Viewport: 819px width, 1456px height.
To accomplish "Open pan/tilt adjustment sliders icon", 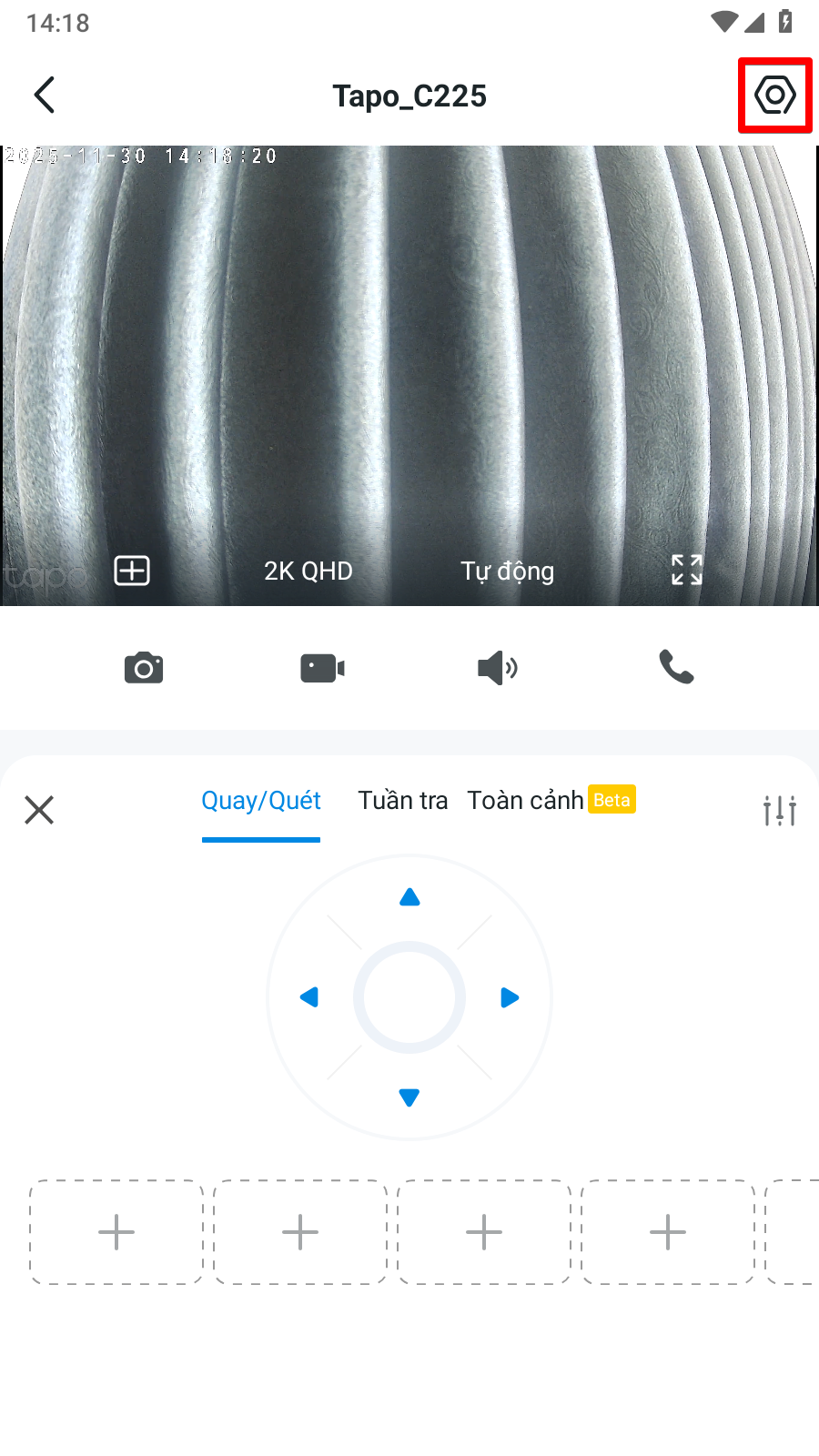I will pos(780,809).
